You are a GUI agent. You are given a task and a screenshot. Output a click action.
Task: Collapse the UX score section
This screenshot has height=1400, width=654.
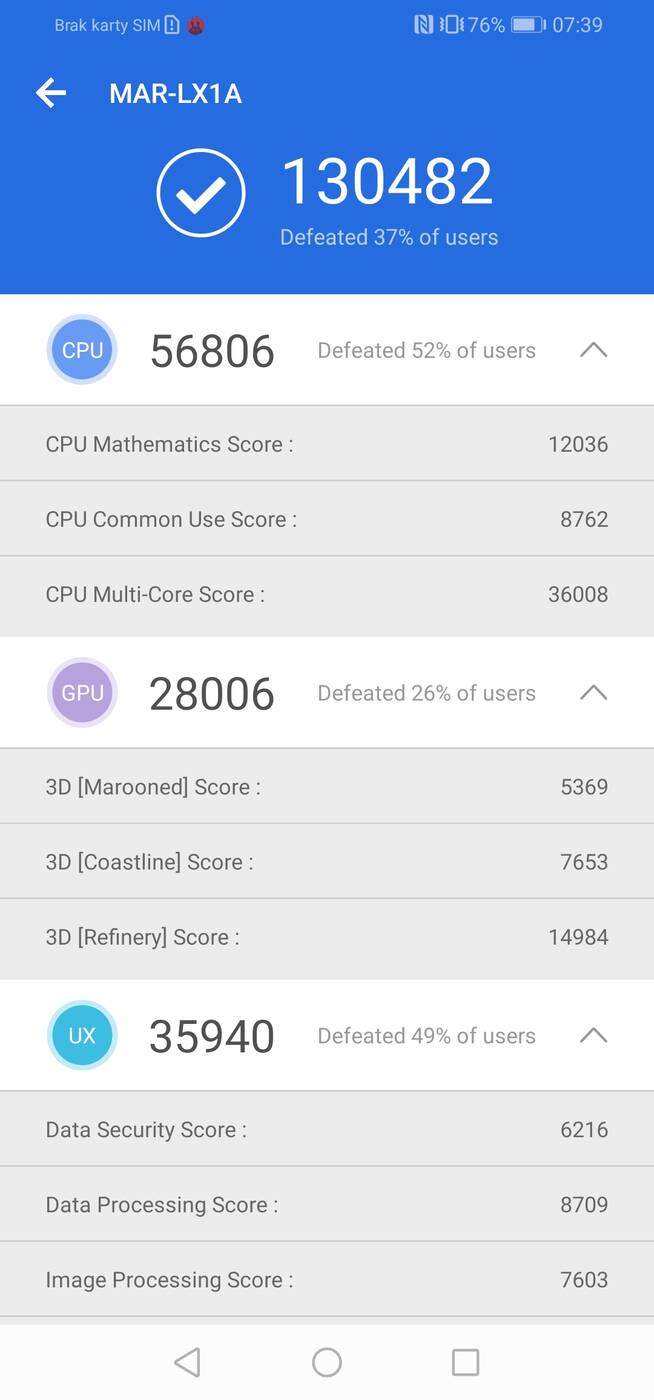click(593, 1036)
